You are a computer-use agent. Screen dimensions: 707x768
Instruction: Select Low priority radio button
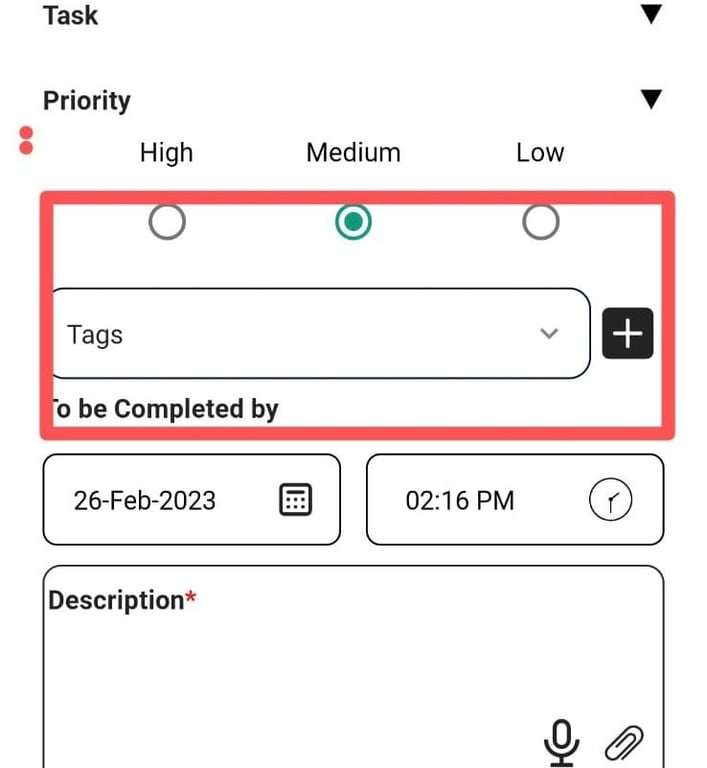(540, 222)
